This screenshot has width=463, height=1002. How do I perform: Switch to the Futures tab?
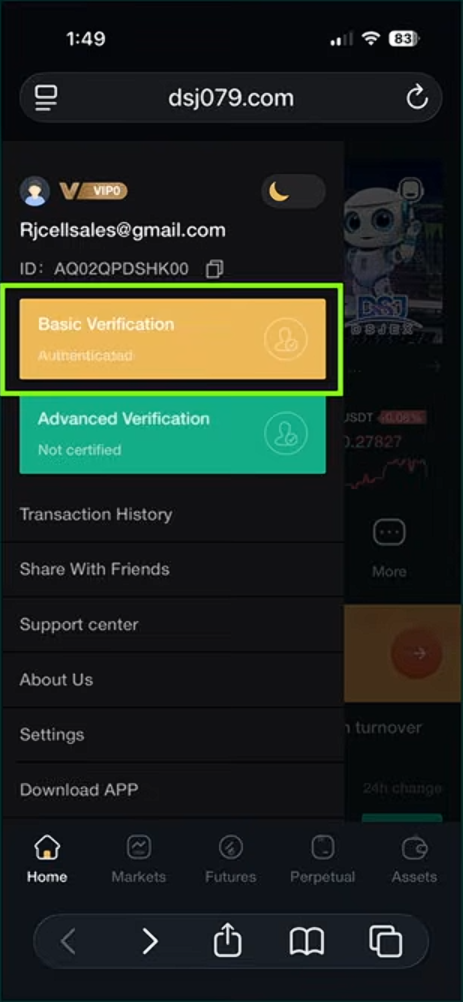(231, 859)
